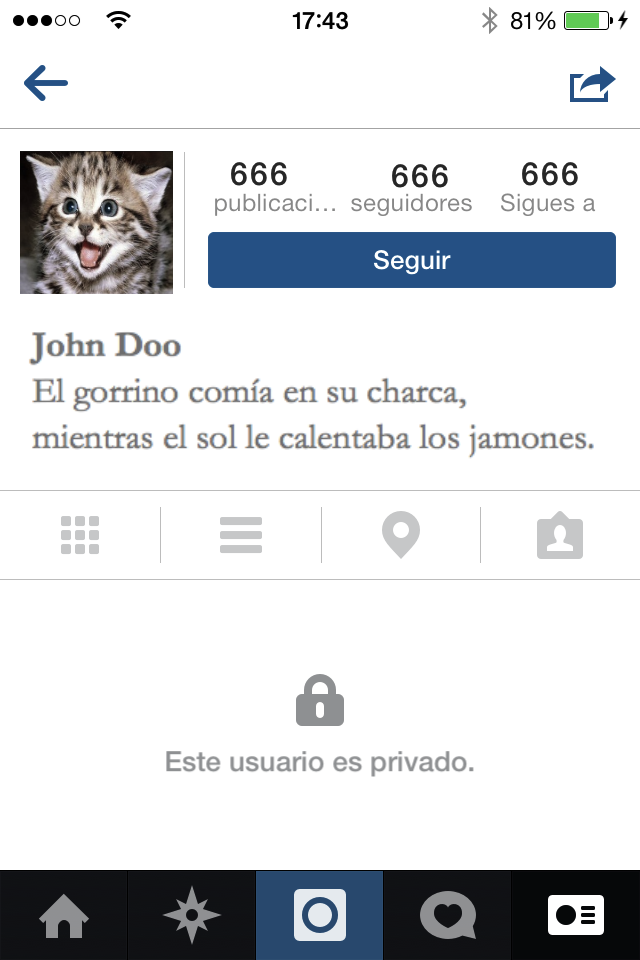Open the photo map location tab
The image size is (640, 960).
(401, 535)
